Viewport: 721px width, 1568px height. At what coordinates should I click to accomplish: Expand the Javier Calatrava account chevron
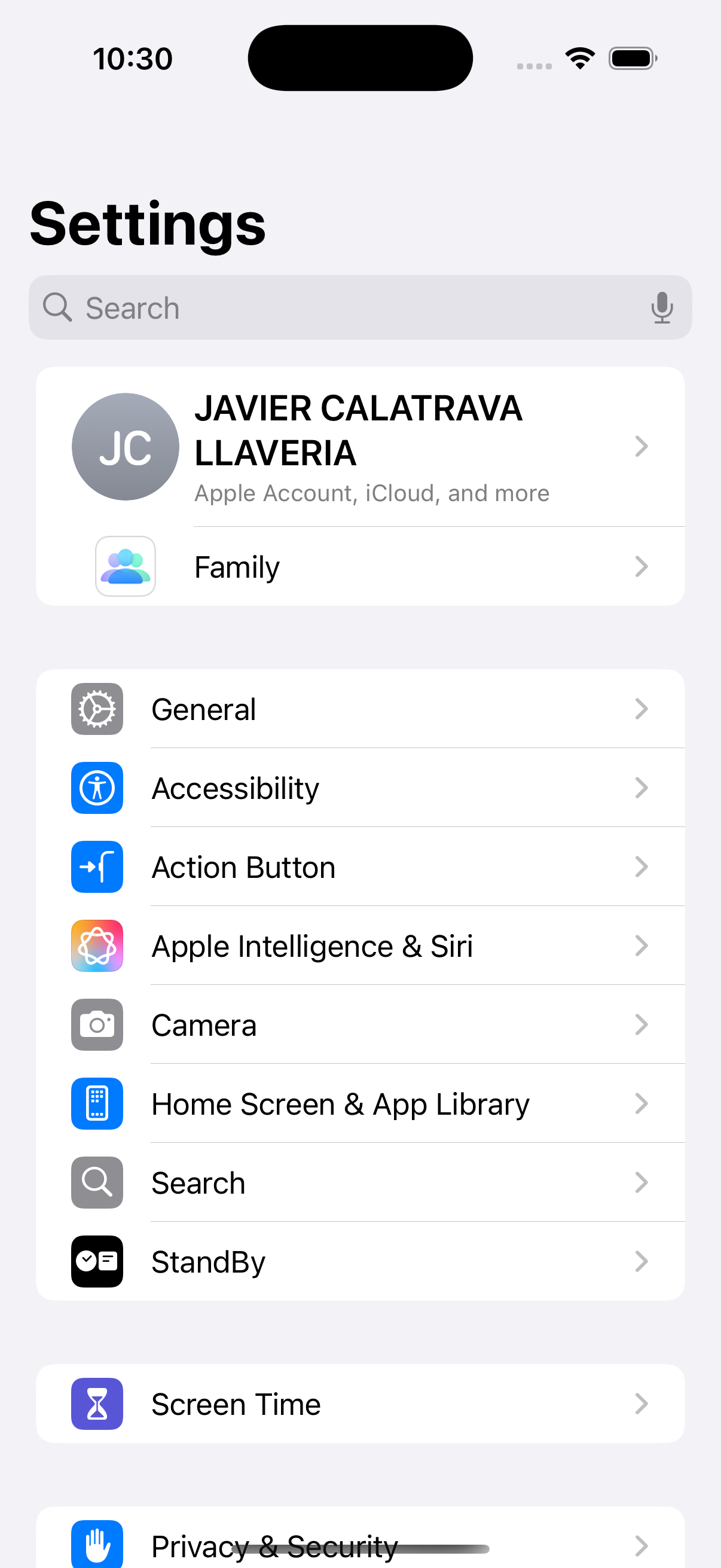click(642, 446)
